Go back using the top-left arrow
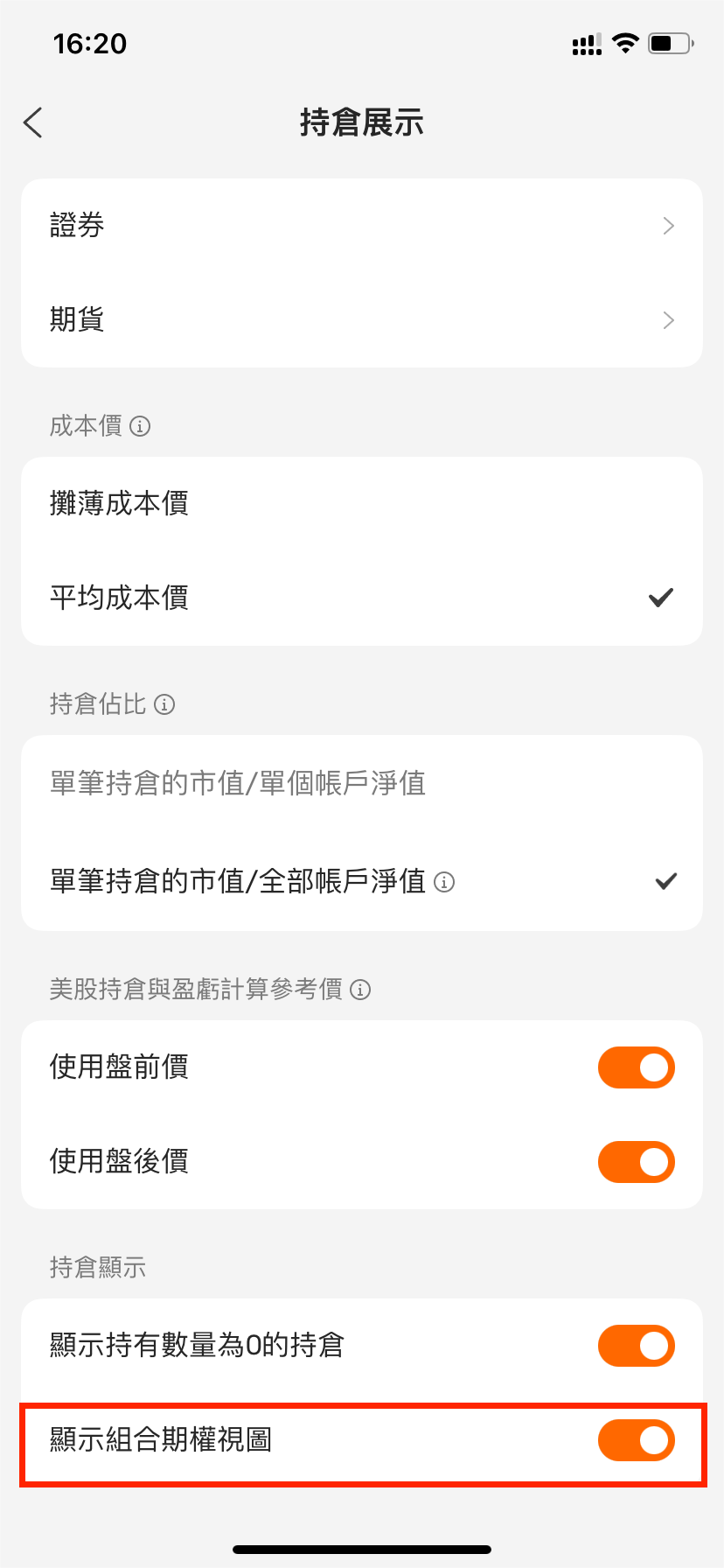The height and width of the screenshot is (1568, 724). click(33, 122)
